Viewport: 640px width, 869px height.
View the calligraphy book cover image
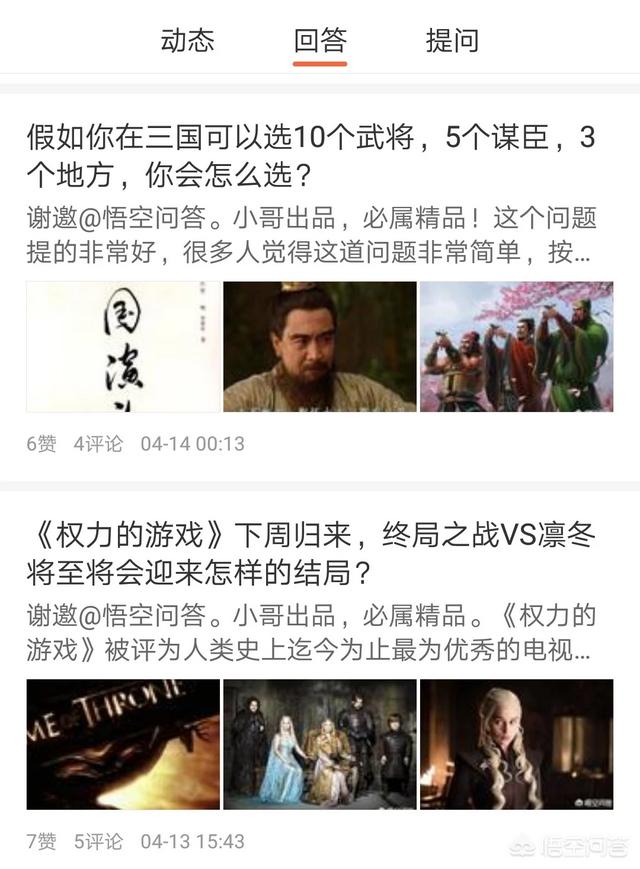pyautogui.click(x=123, y=346)
